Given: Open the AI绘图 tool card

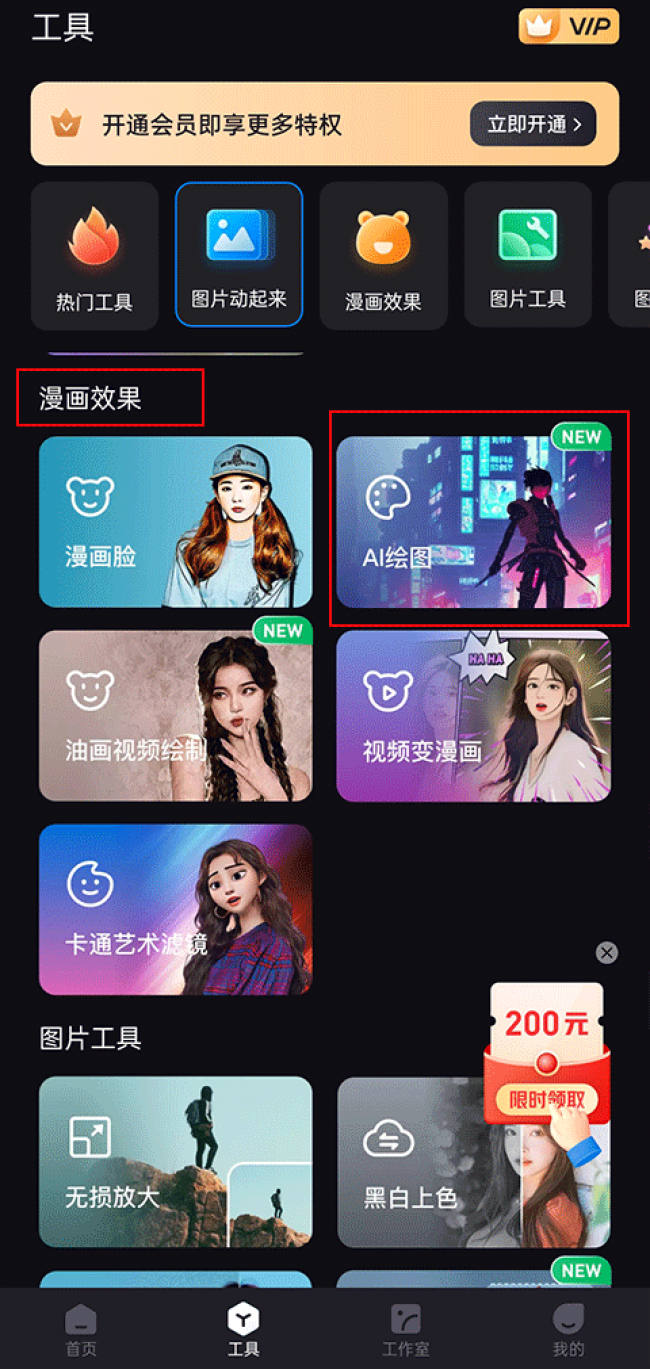Looking at the screenshot, I should tap(473, 521).
